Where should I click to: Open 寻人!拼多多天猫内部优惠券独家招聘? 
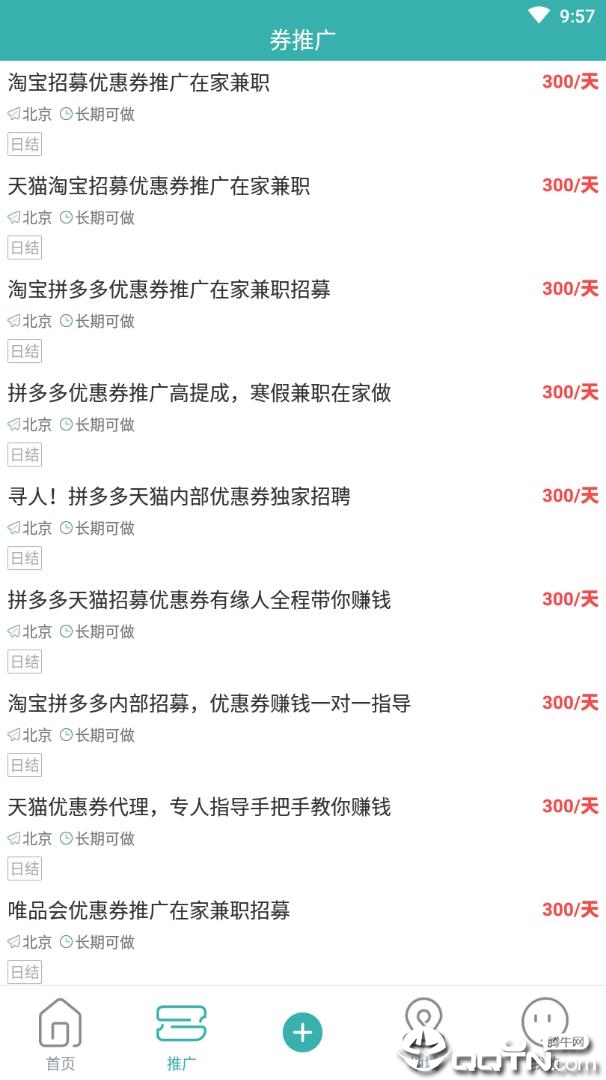pyautogui.click(x=179, y=497)
